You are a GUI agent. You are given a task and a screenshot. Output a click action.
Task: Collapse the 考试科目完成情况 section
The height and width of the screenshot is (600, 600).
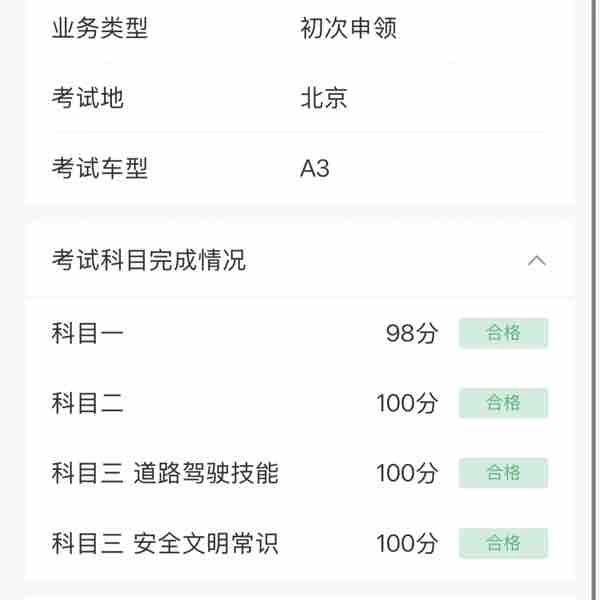pos(537,261)
